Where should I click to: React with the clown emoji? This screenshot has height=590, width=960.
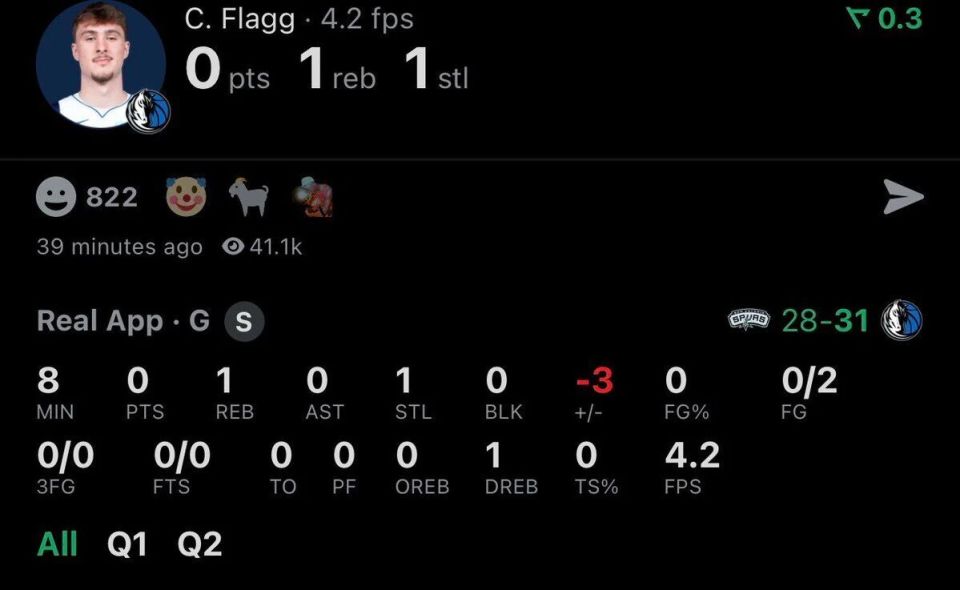pos(186,197)
